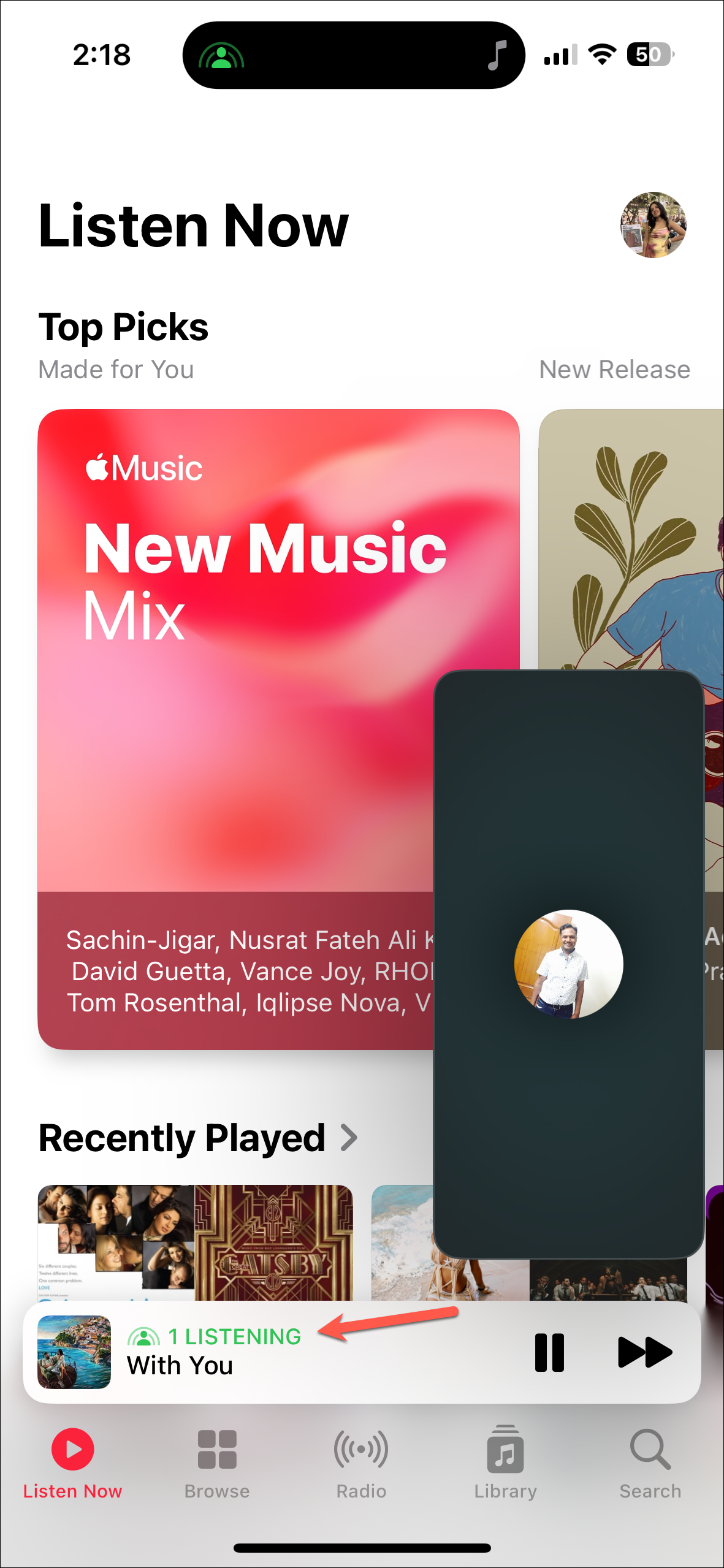This screenshot has width=724, height=1568.
Task: Pause the currently playing song
Action: [x=549, y=1352]
